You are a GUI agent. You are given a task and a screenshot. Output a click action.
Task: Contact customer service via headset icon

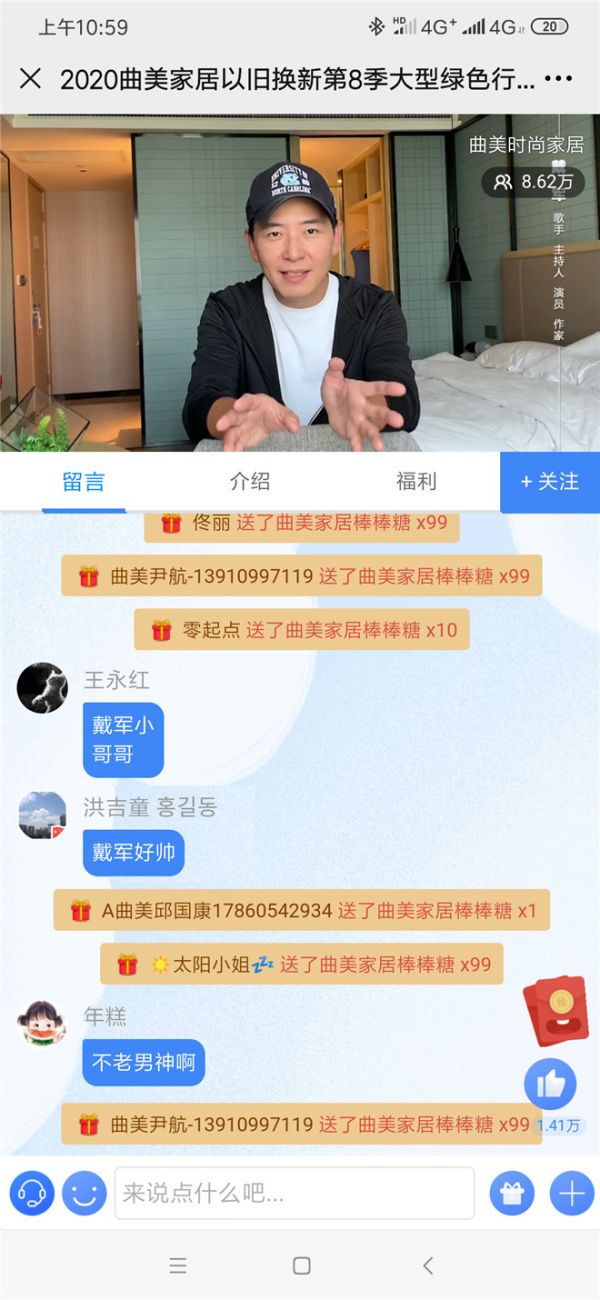(32, 1193)
